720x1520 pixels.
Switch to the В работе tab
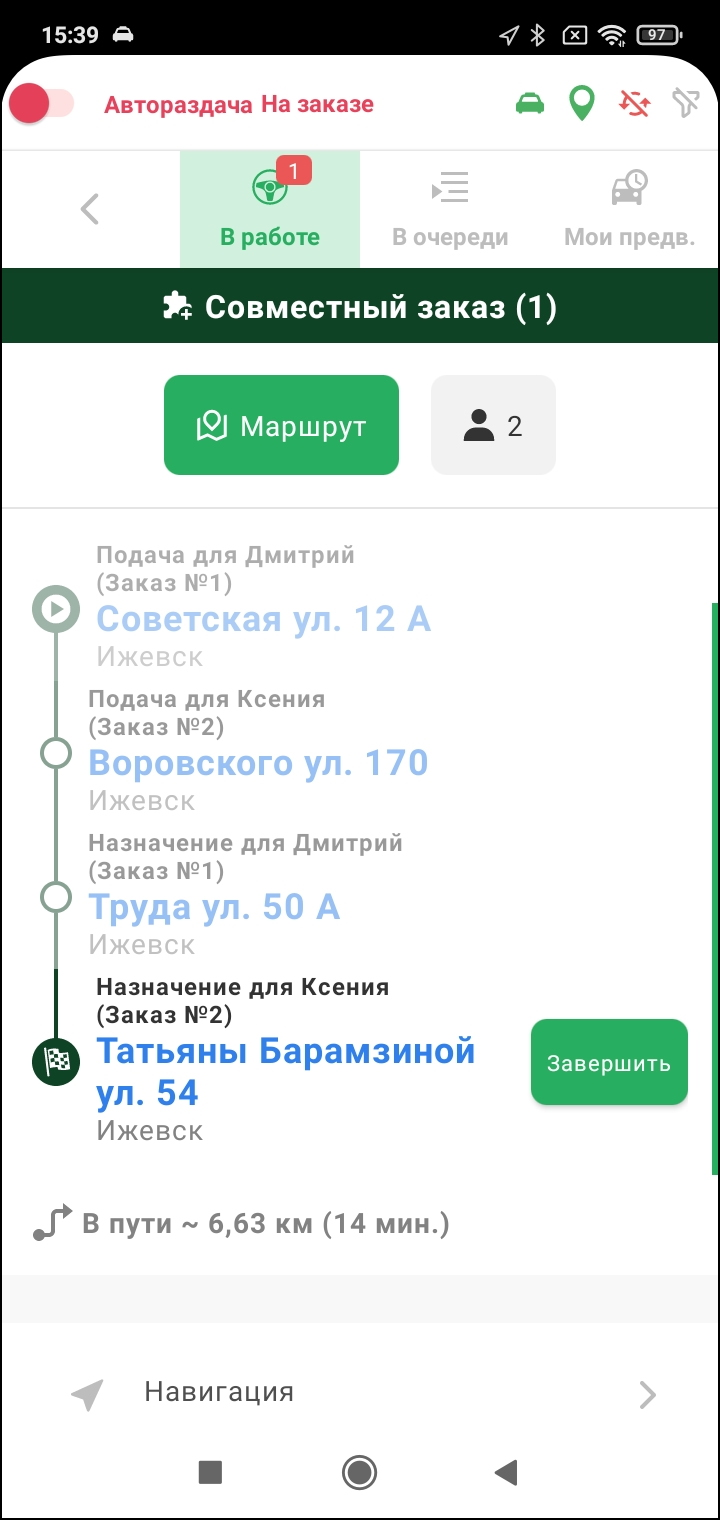(x=270, y=210)
